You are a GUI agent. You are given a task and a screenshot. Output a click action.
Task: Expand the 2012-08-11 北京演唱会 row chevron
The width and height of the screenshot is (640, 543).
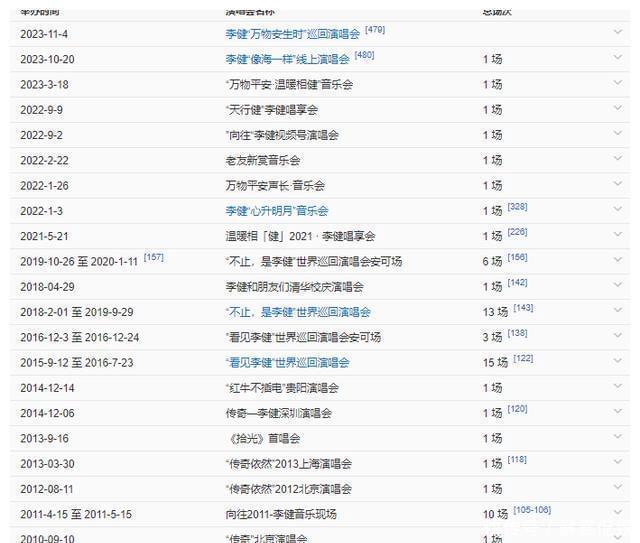pyautogui.click(x=618, y=489)
